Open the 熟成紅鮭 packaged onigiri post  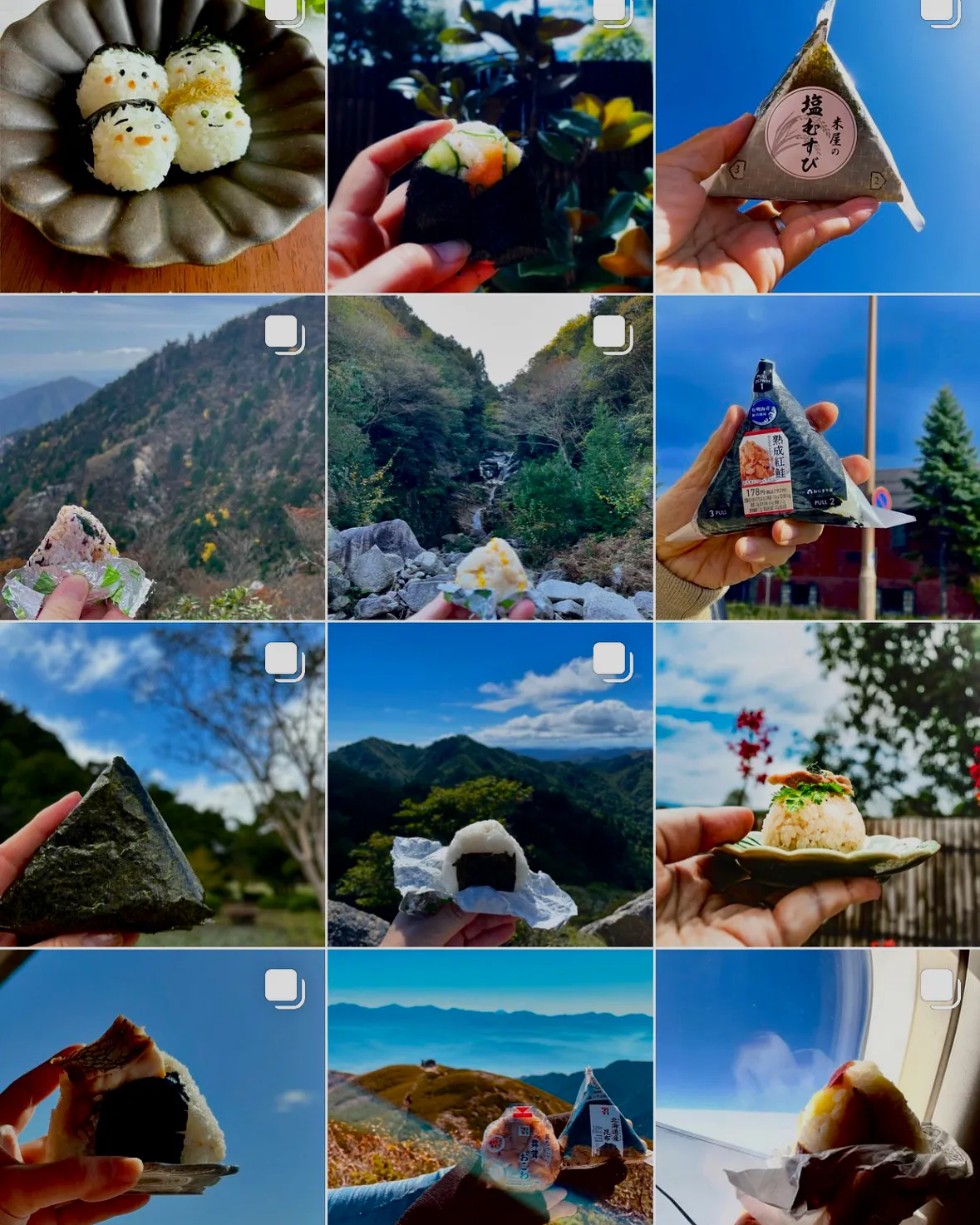coord(817,457)
